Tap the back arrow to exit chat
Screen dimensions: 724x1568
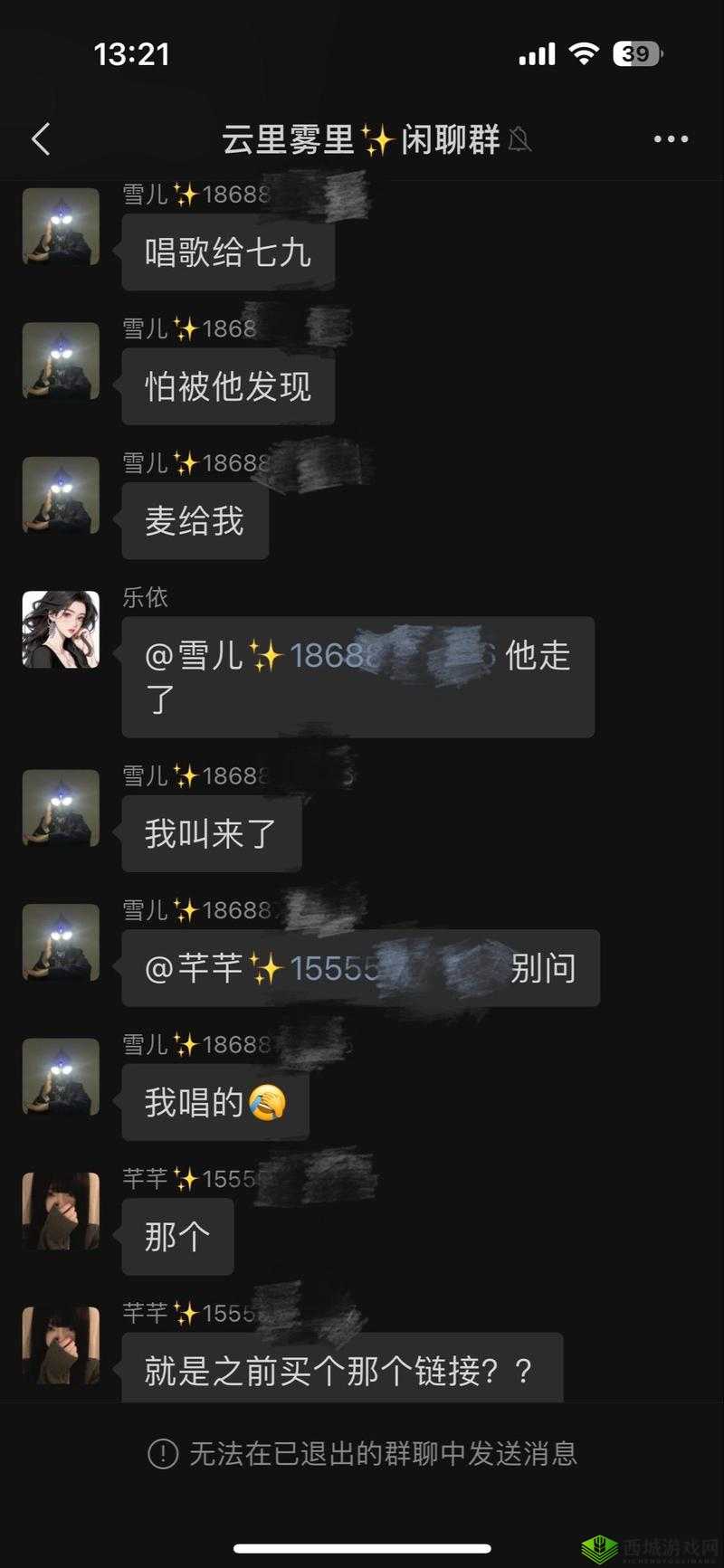tap(38, 138)
